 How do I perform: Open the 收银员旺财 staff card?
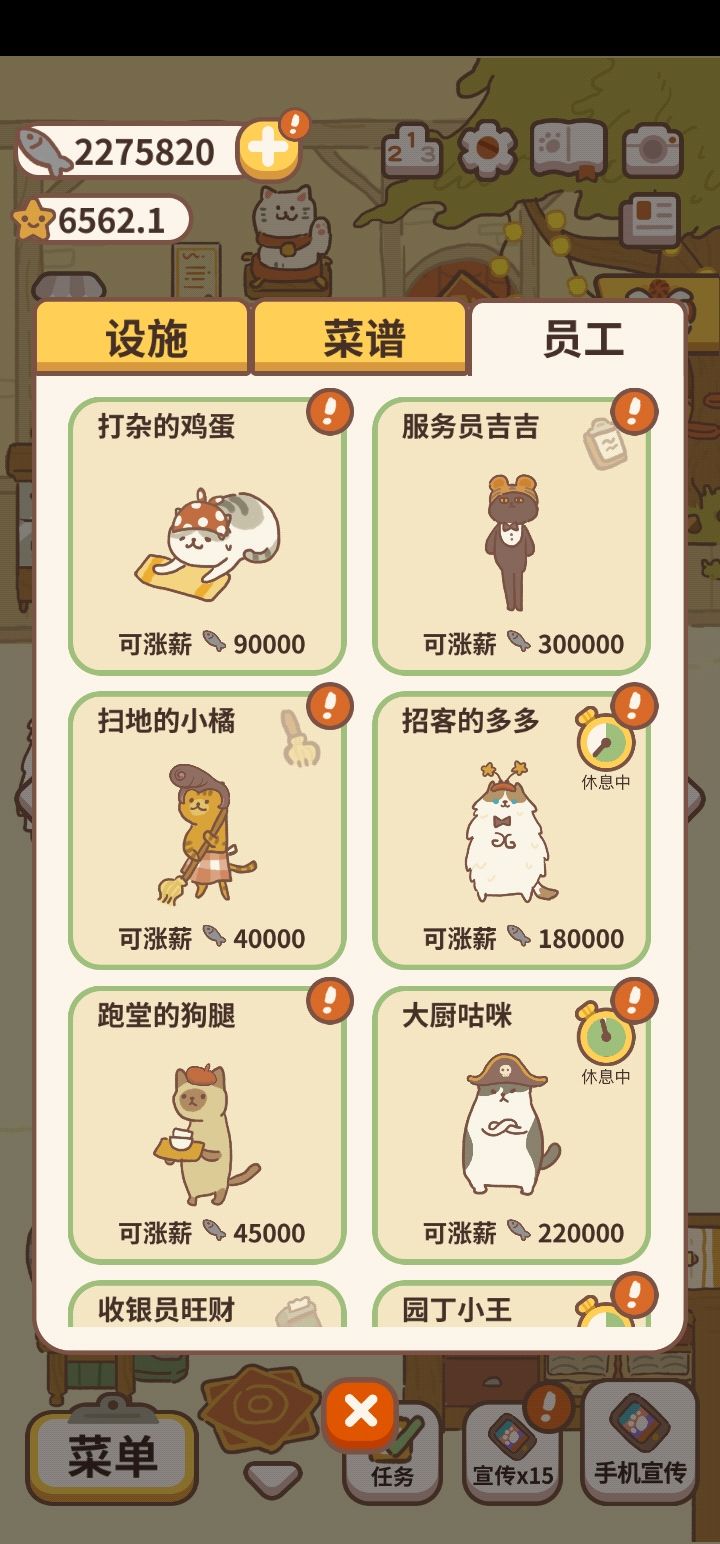[x=207, y=1305]
